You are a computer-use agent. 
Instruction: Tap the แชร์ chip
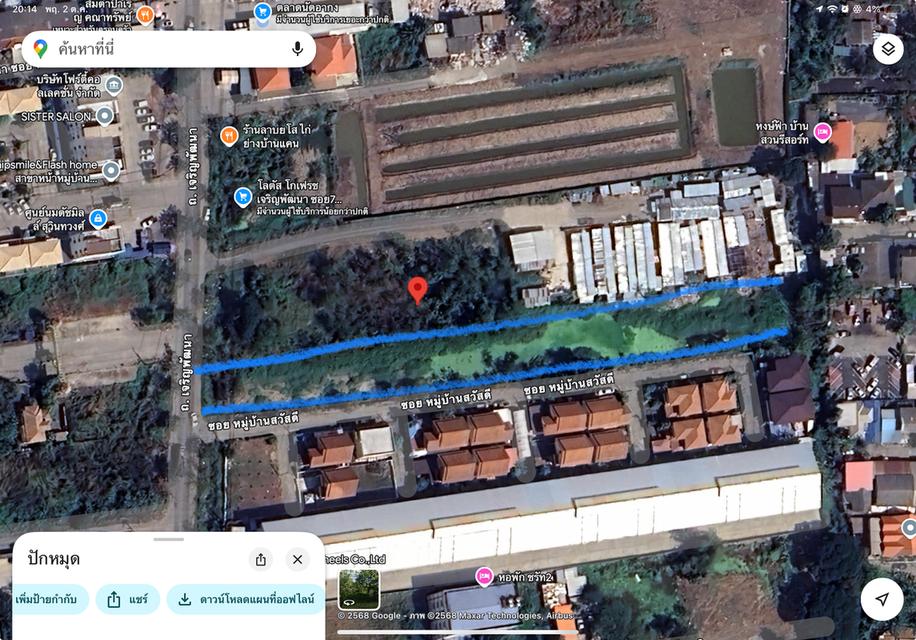tap(128, 599)
